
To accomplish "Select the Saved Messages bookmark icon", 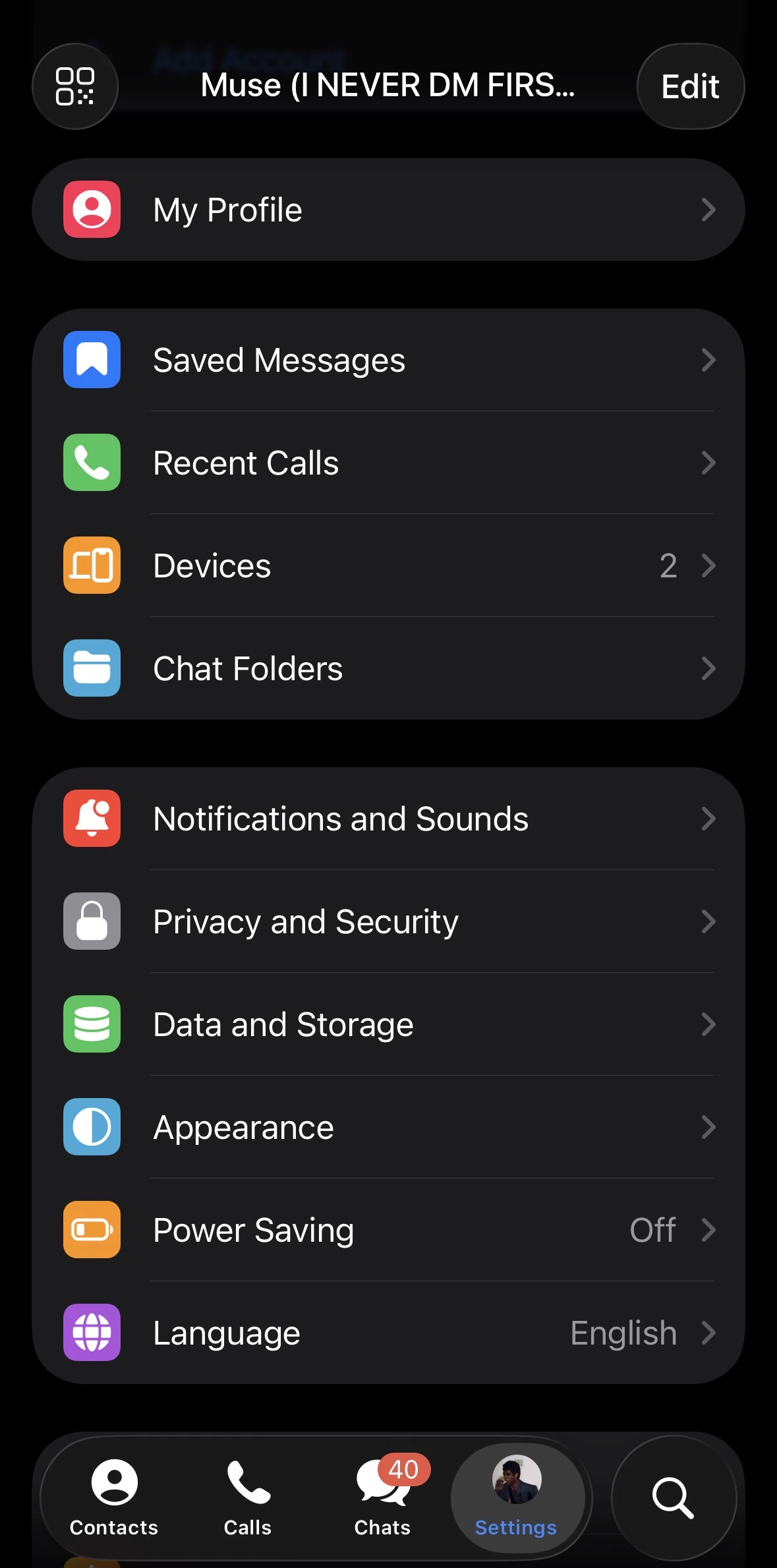I will point(92,360).
